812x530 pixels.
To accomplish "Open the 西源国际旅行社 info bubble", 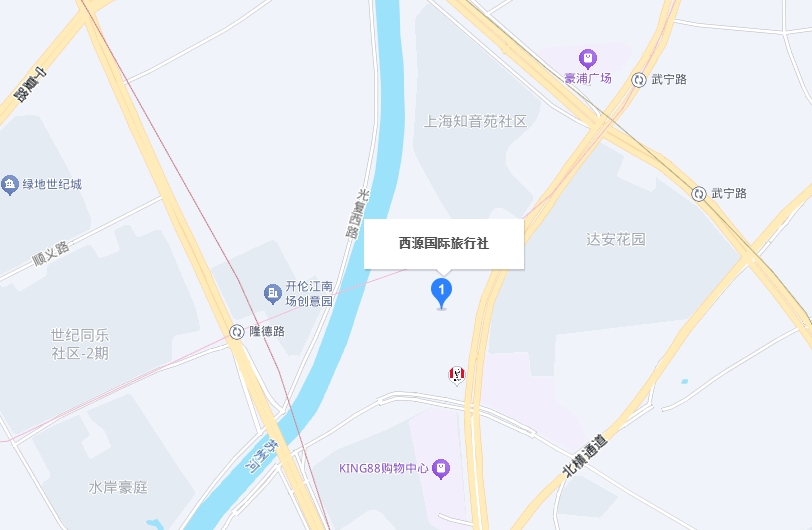I will [x=443, y=243].
